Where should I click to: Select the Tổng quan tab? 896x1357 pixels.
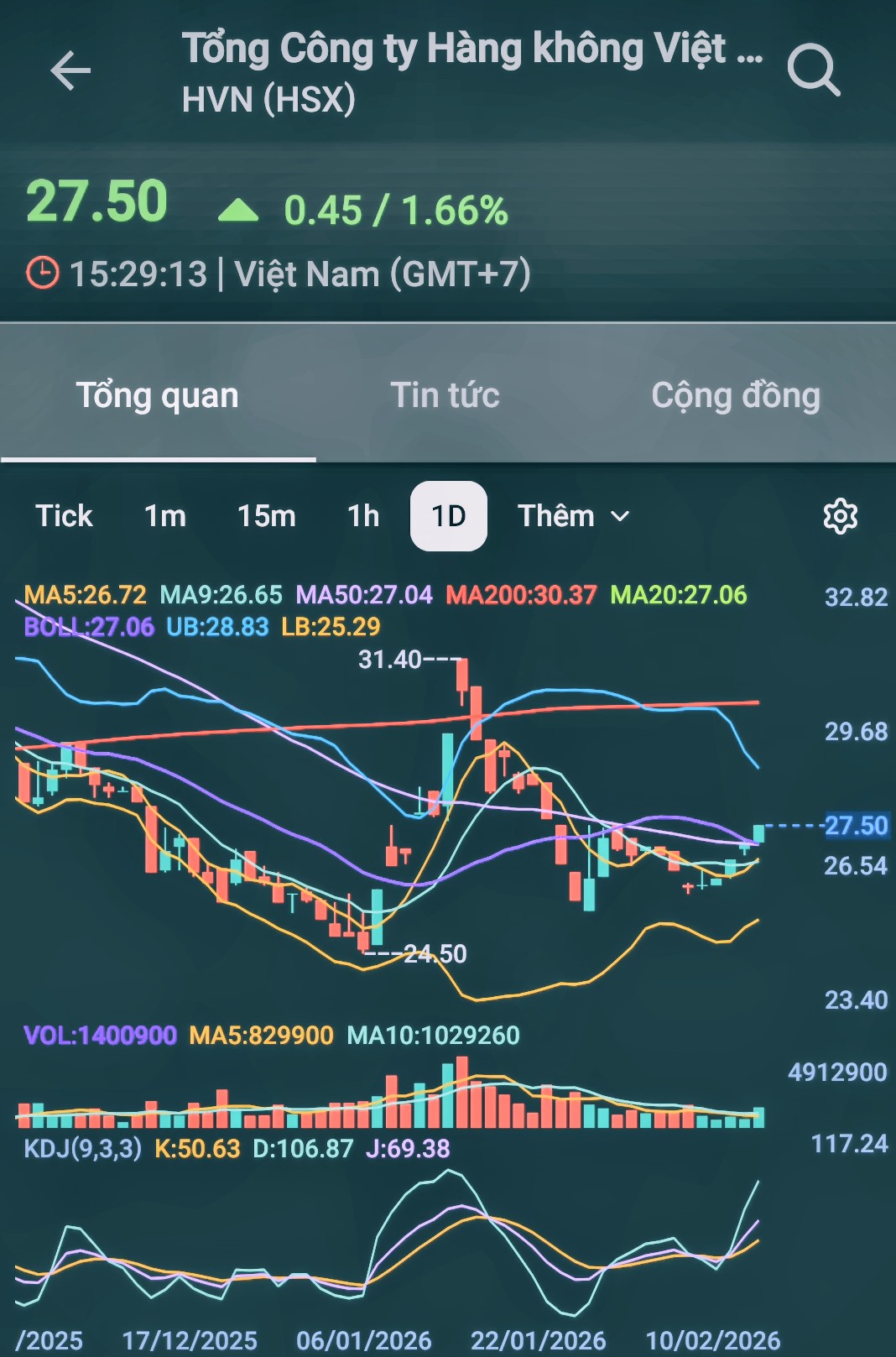click(x=158, y=395)
